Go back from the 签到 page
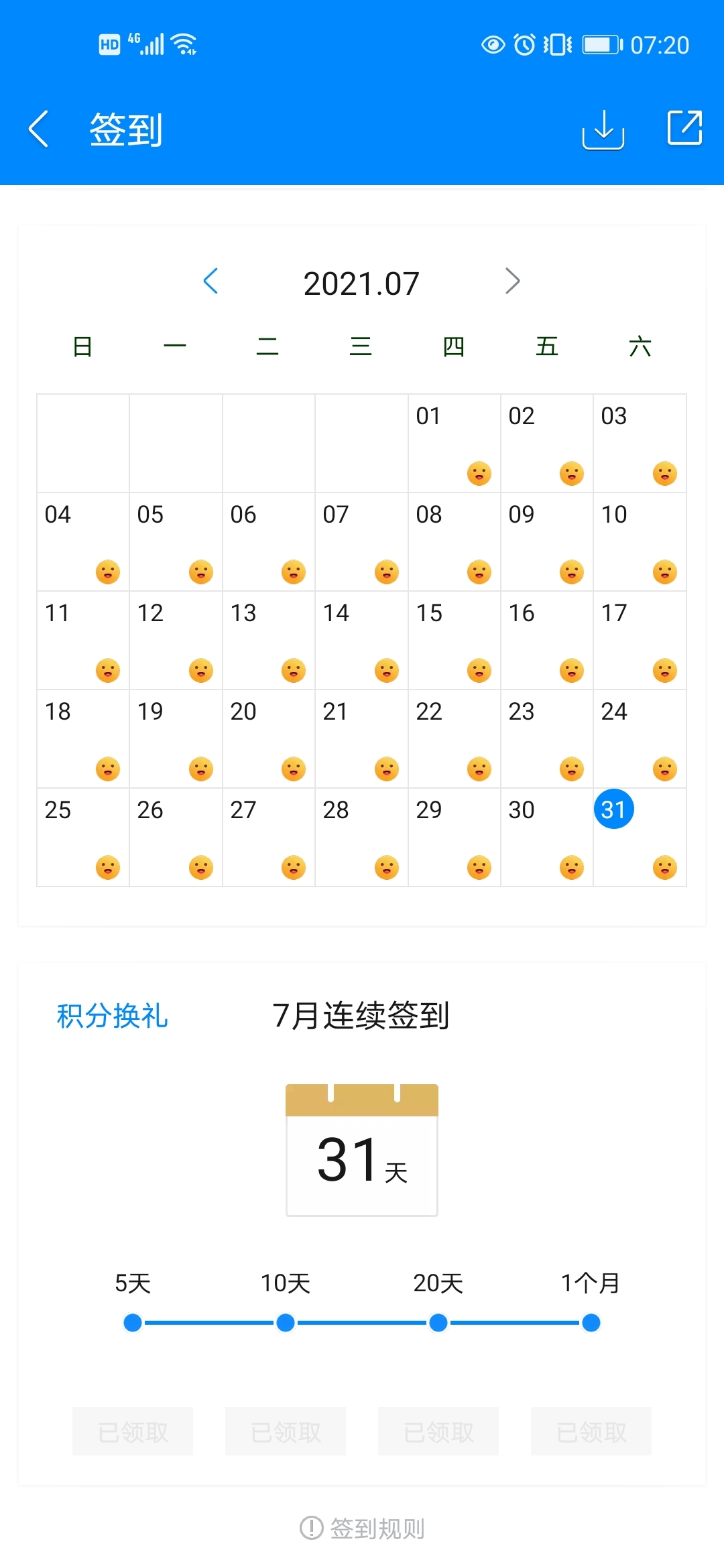 click(x=39, y=129)
